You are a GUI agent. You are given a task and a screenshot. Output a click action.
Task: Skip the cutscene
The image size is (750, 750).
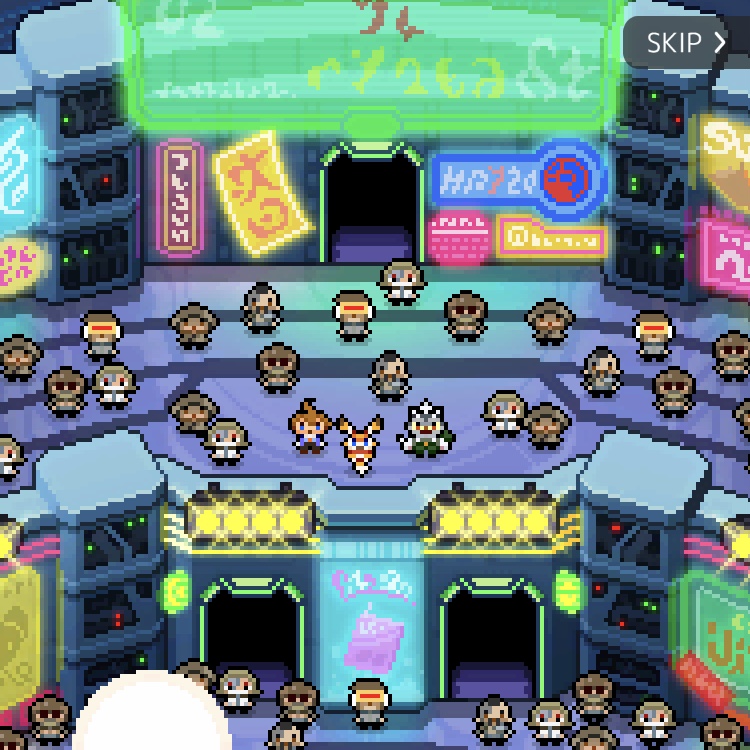tap(686, 42)
